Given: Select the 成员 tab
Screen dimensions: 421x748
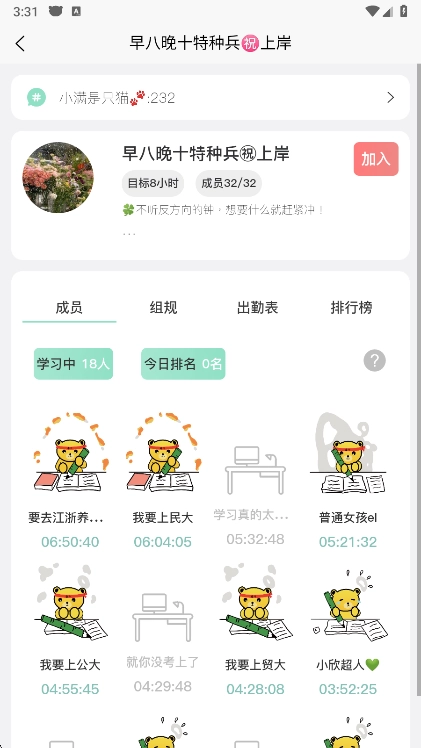Looking at the screenshot, I should coord(69,308).
